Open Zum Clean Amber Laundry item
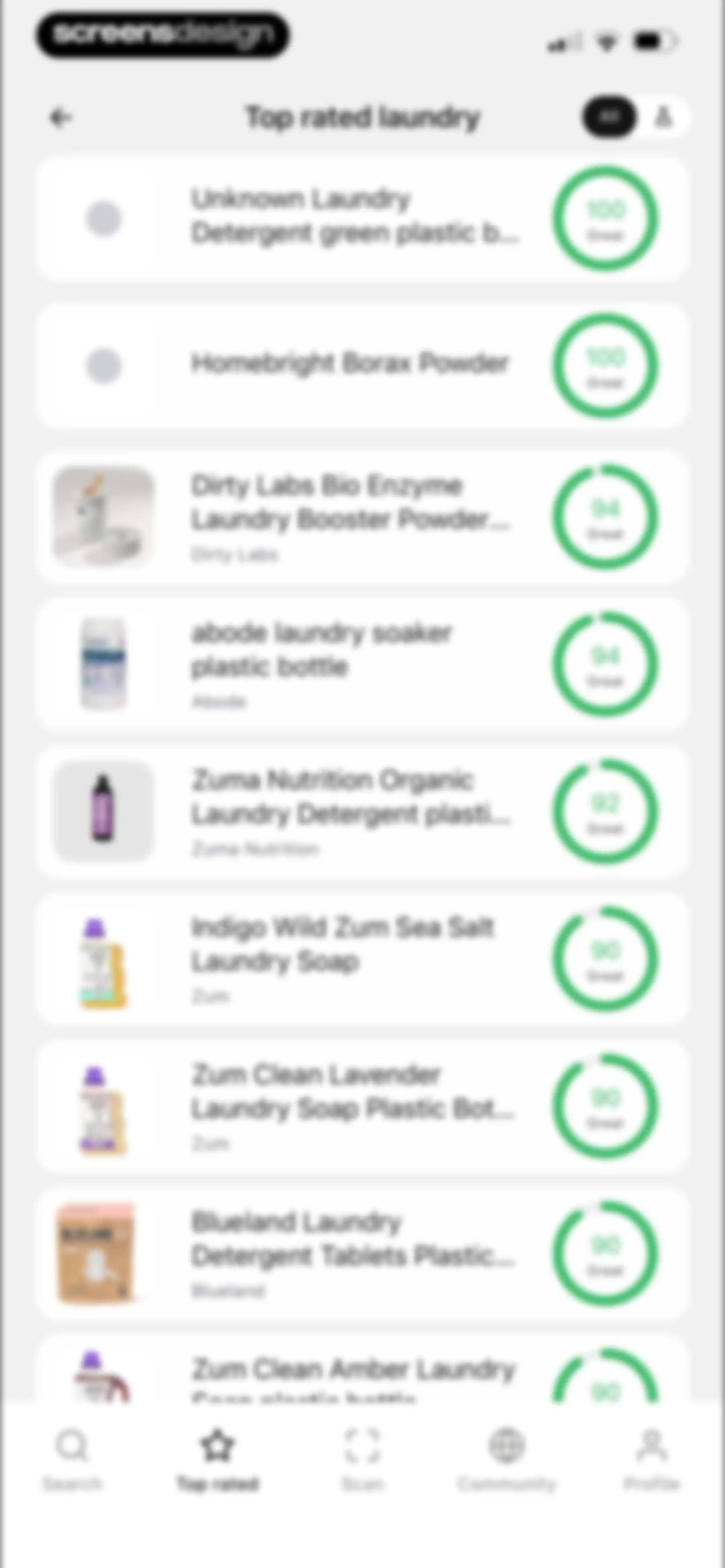Screen dimensions: 725x1568 (x=361, y=1370)
